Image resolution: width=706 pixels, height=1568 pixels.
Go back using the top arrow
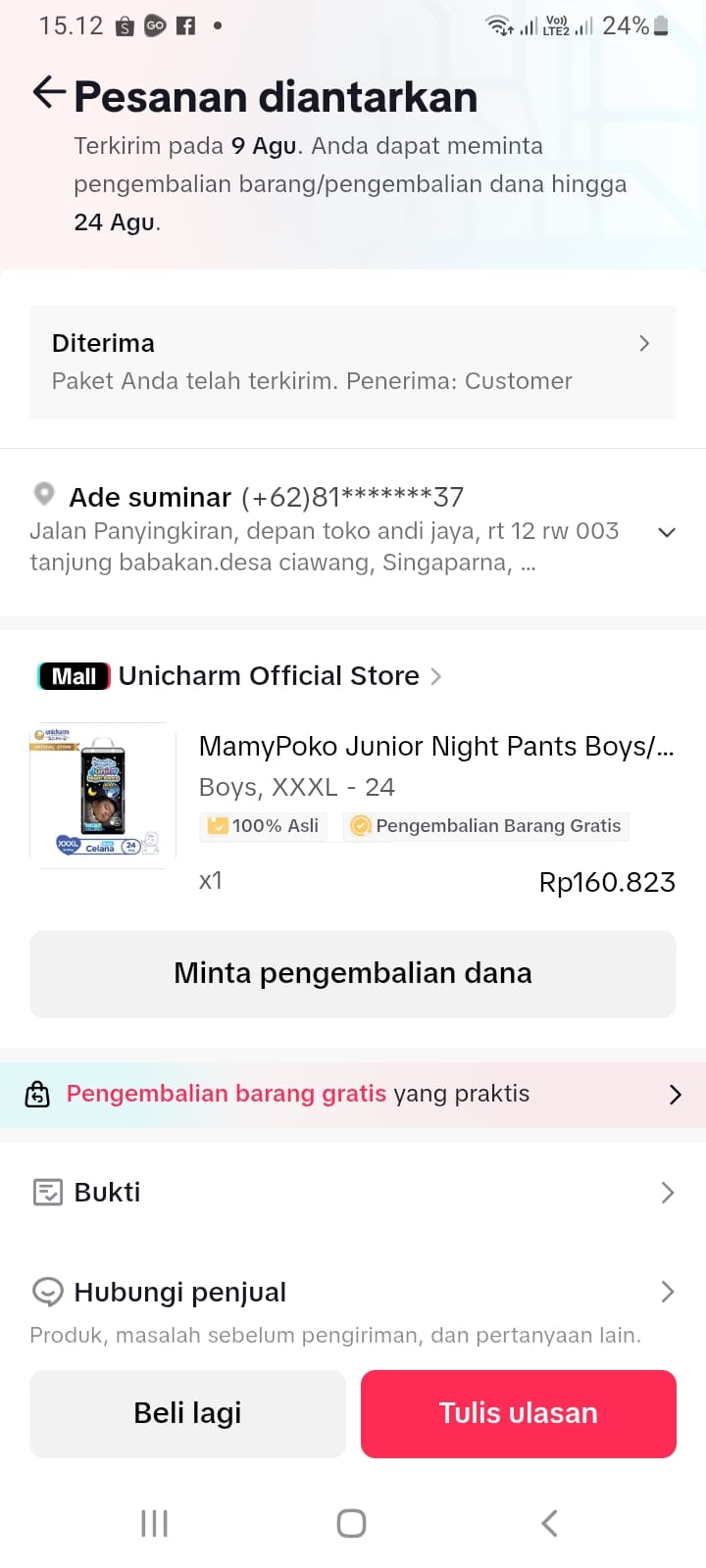pyautogui.click(x=49, y=93)
